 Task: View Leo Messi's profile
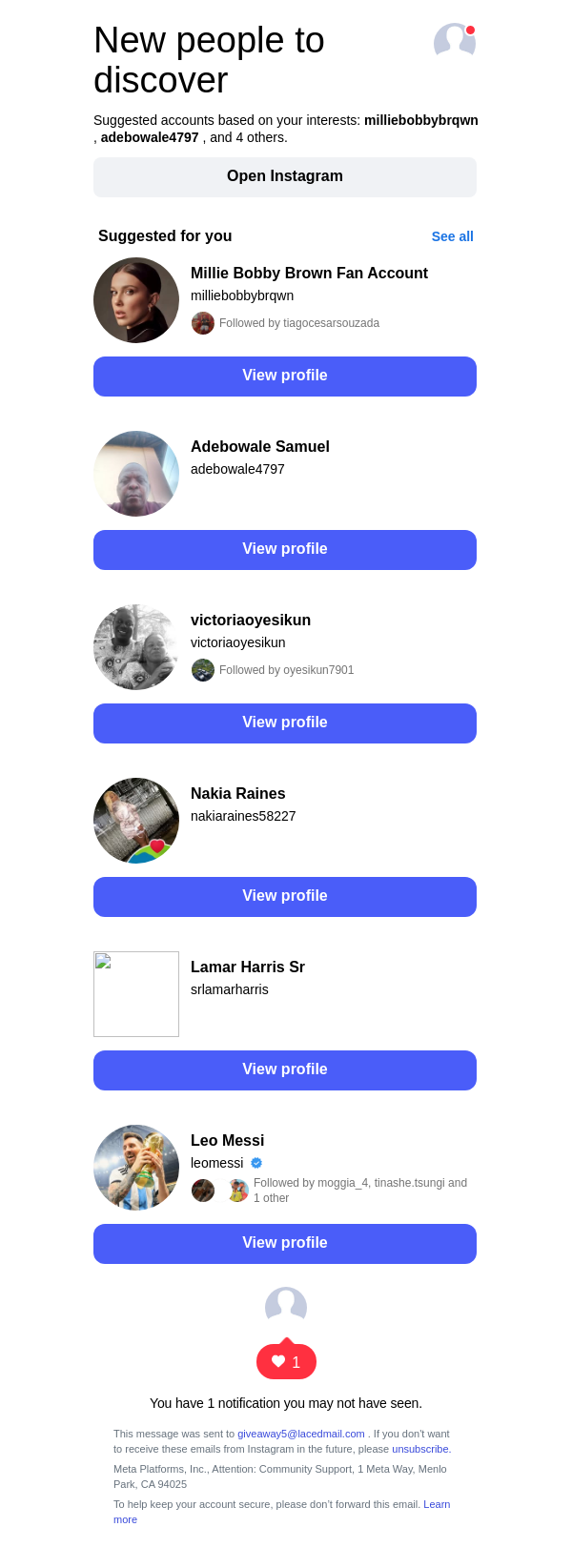pyautogui.click(x=285, y=1243)
